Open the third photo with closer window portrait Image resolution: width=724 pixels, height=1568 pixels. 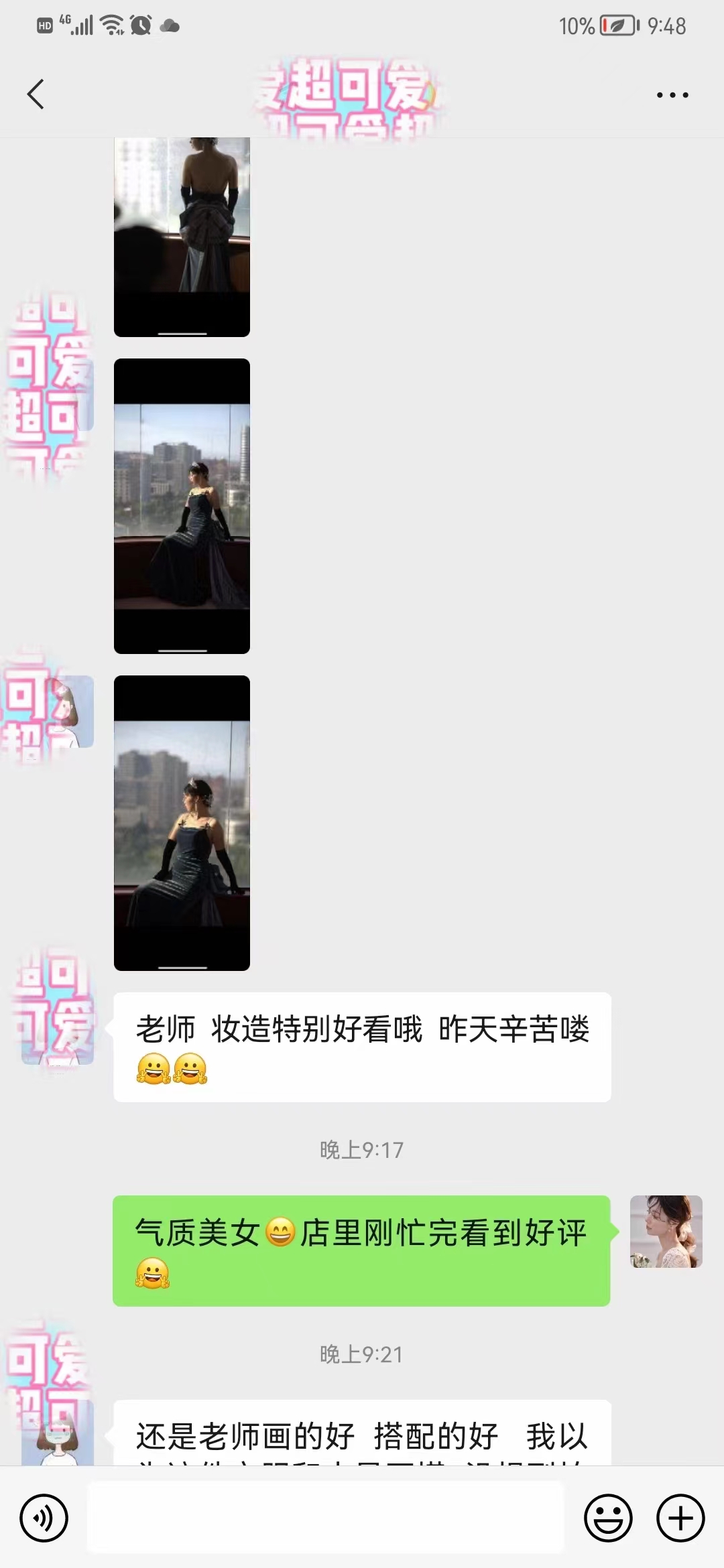click(x=182, y=823)
